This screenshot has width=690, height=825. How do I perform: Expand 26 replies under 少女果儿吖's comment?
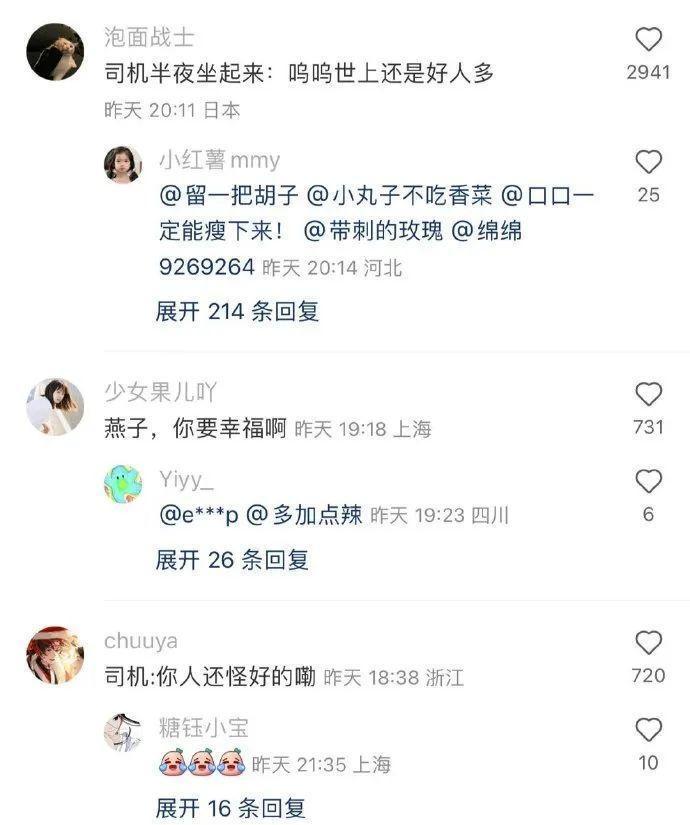pyautogui.click(x=232, y=560)
